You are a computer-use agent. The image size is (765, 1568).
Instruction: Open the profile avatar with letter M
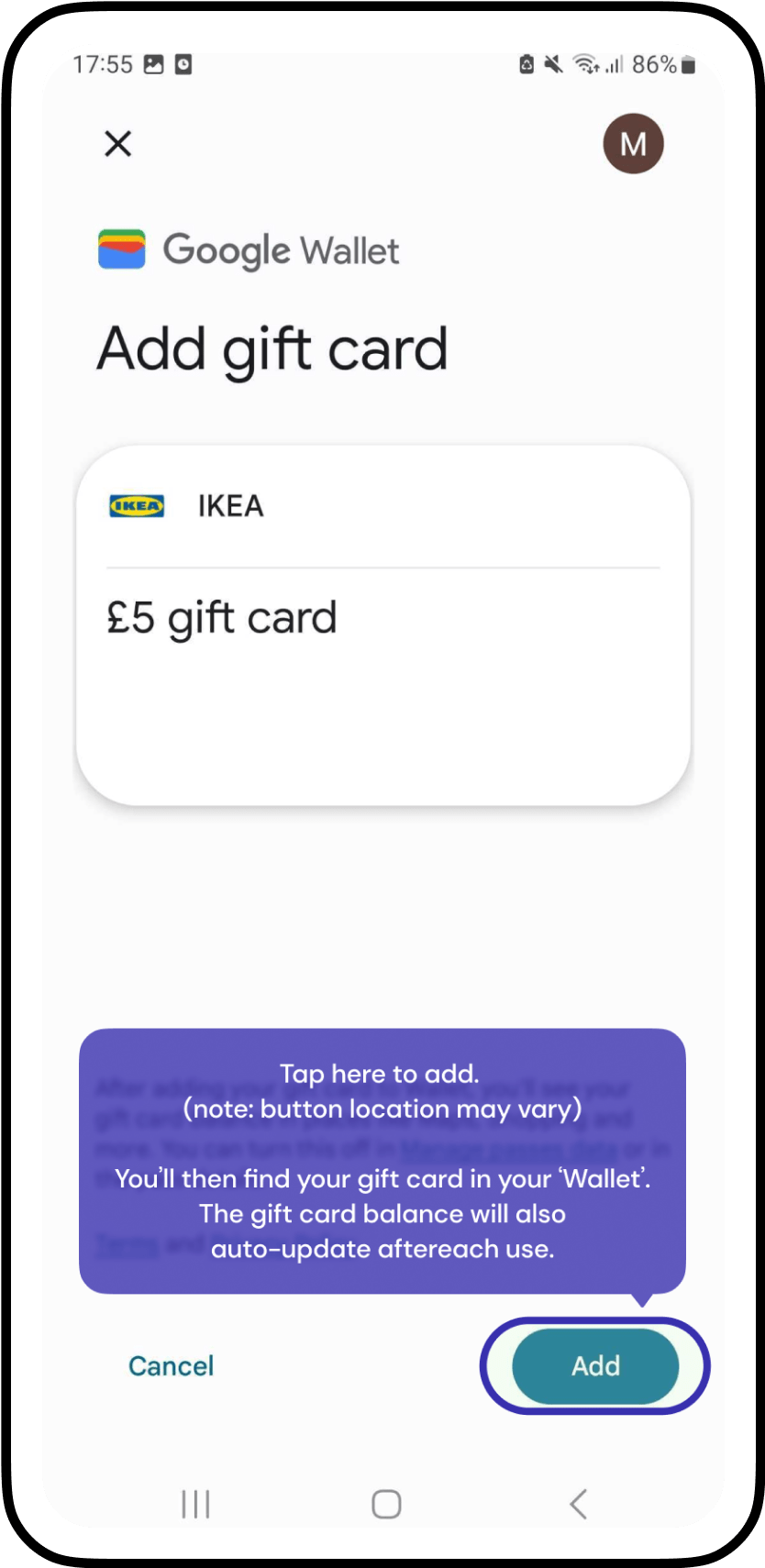point(633,143)
